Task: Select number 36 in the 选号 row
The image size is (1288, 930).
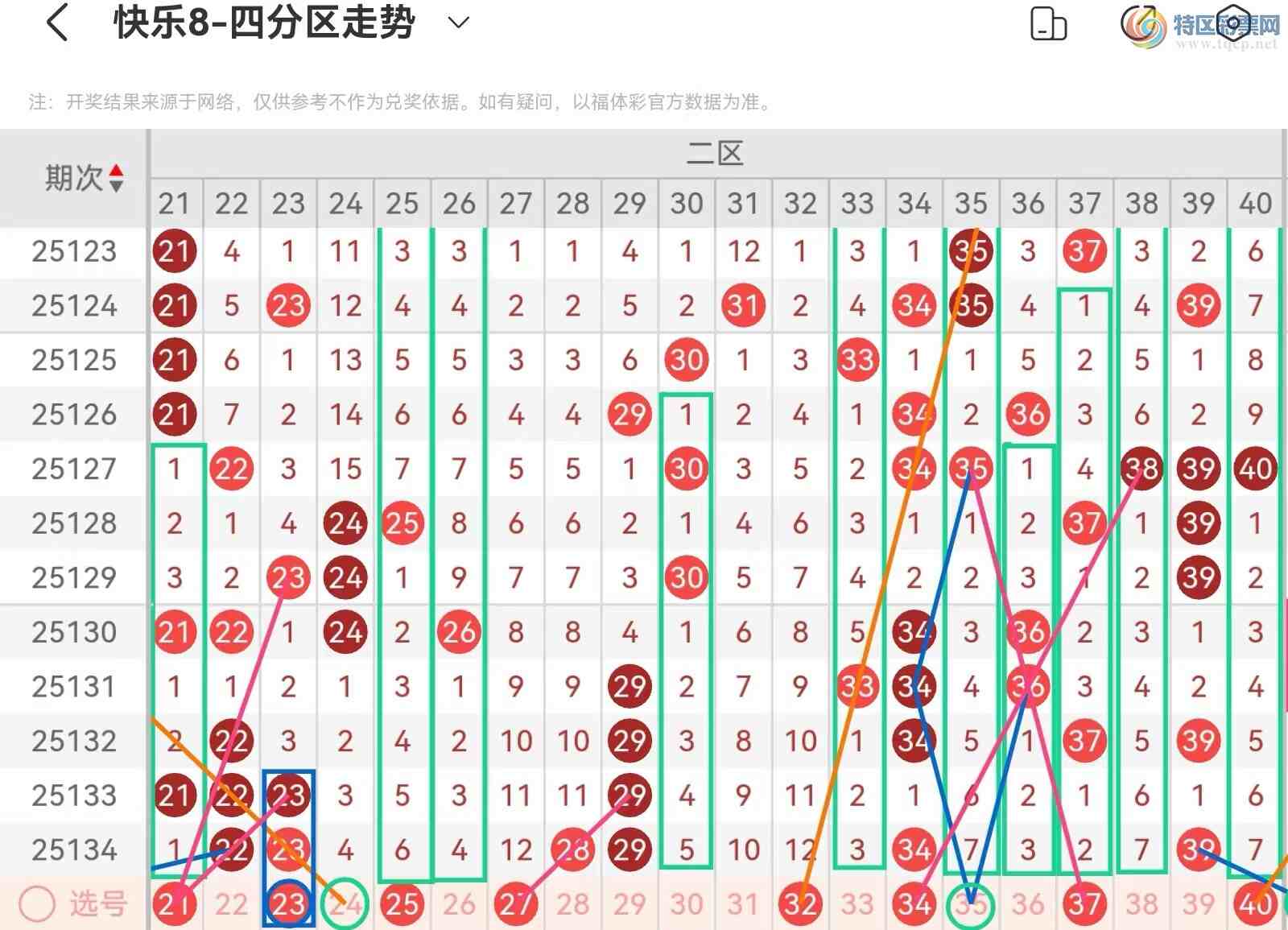Action: coord(1028,904)
